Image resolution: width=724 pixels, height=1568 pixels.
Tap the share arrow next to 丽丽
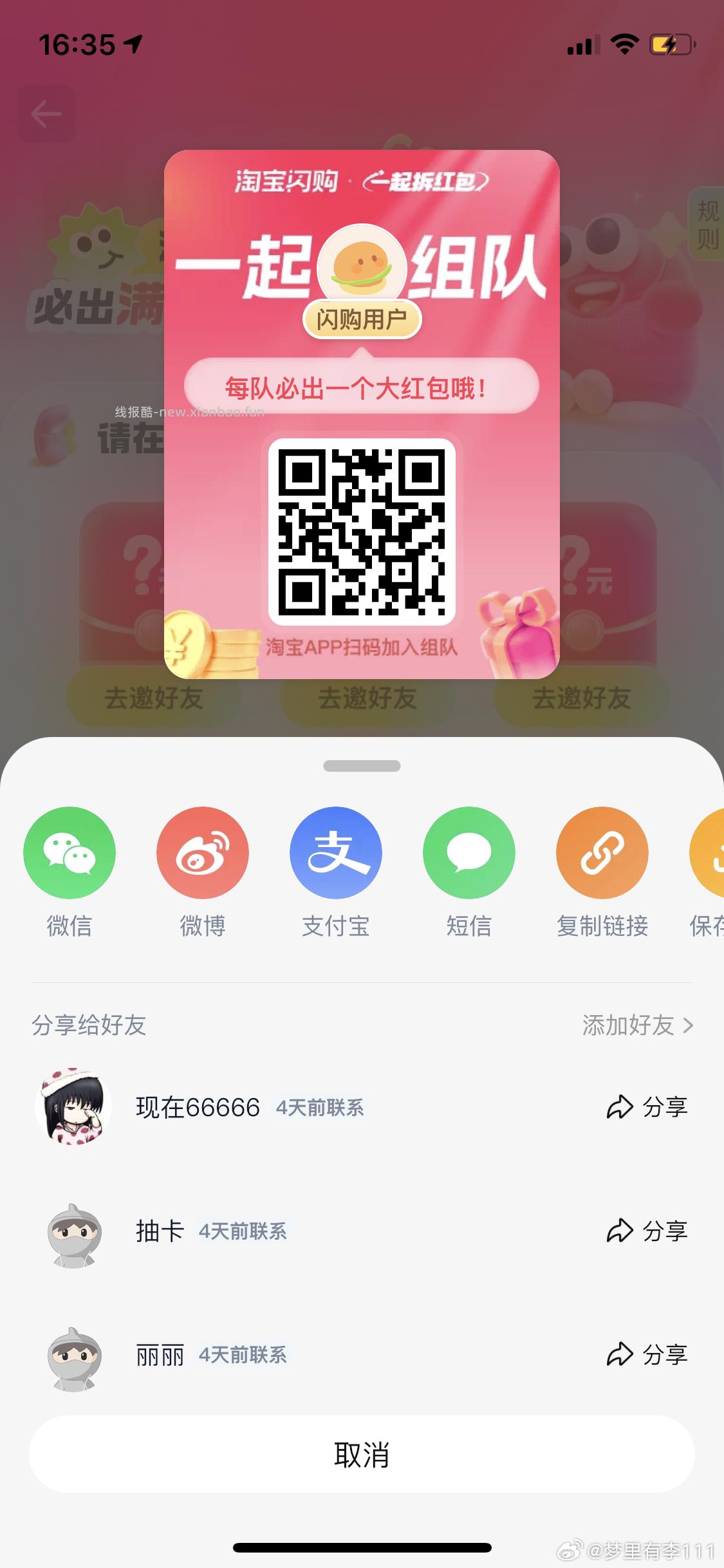[x=647, y=1355]
